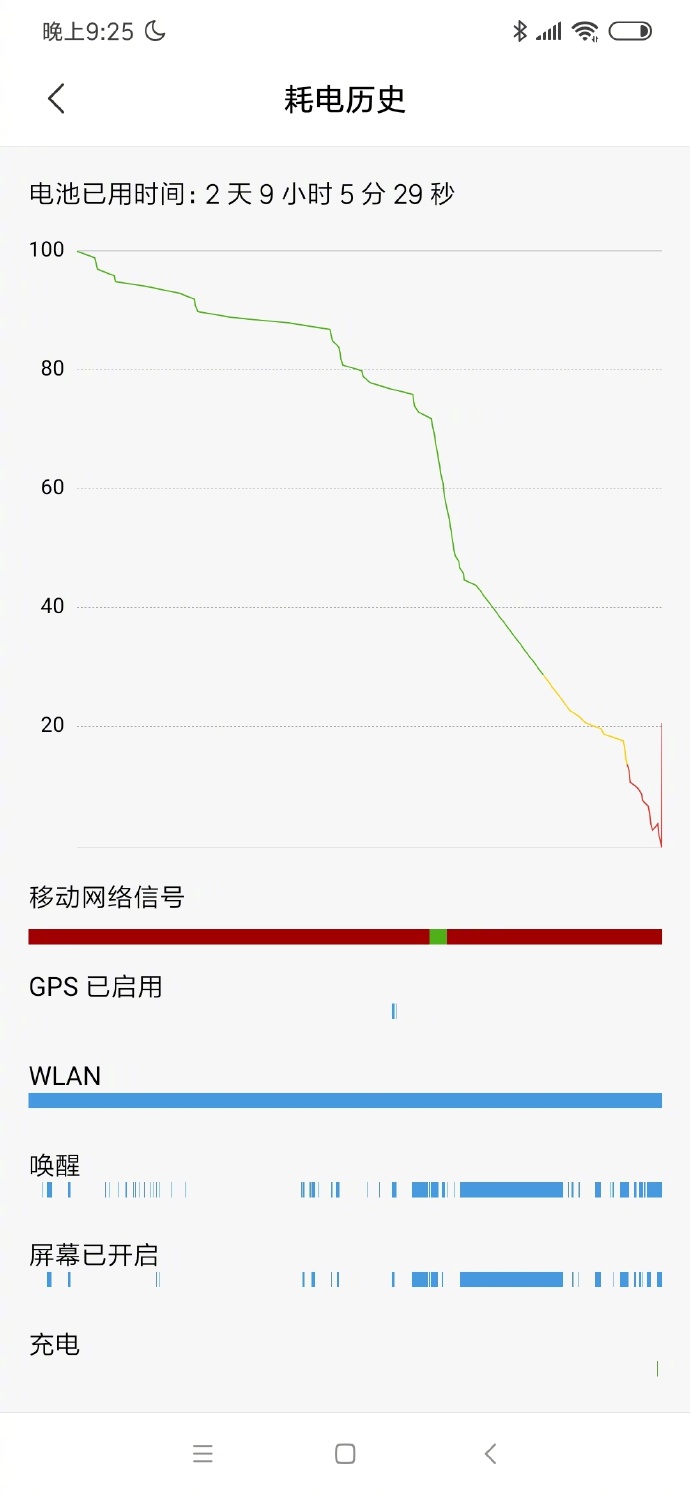Open recent apps from the navigation bar
This screenshot has width=690, height=1495.
click(203, 1453)
